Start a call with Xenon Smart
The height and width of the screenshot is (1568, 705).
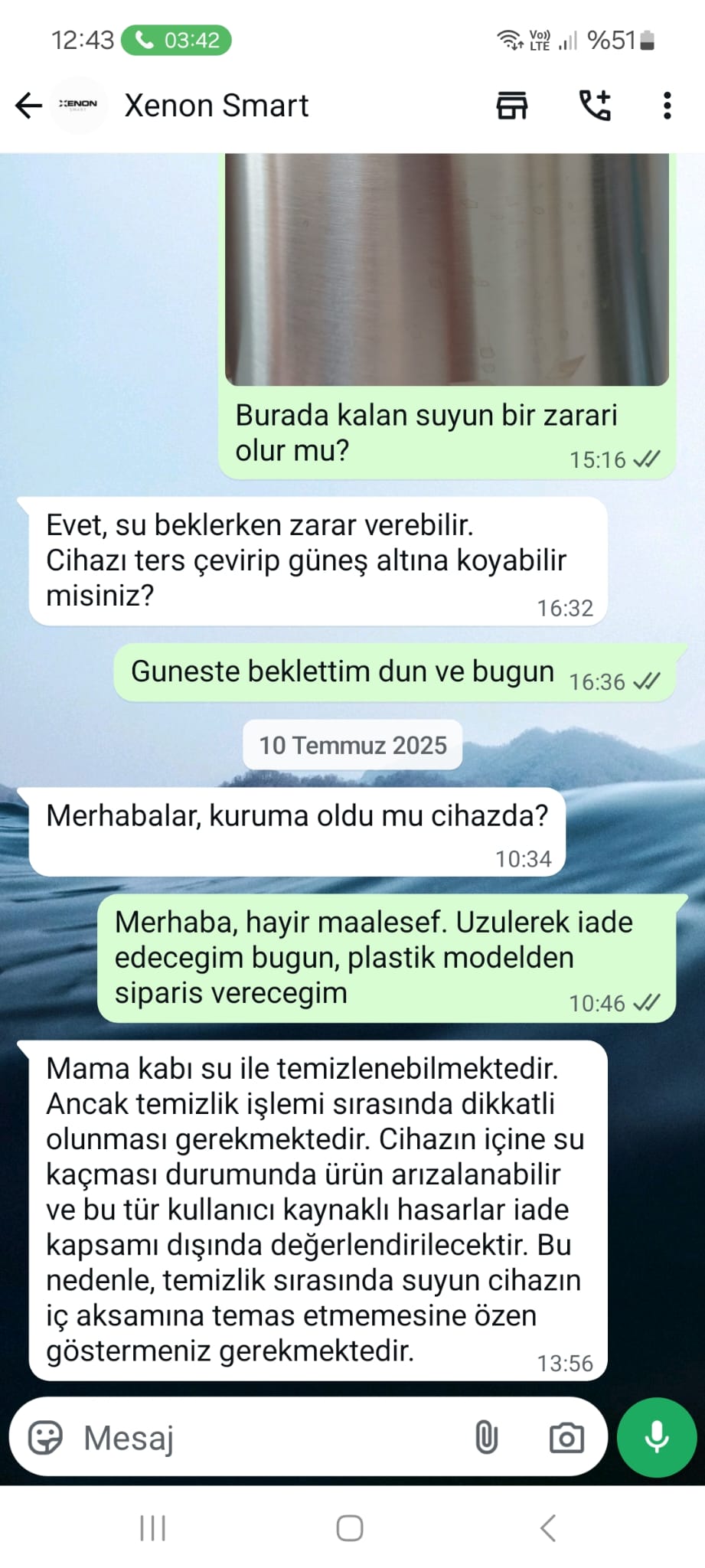595,106
